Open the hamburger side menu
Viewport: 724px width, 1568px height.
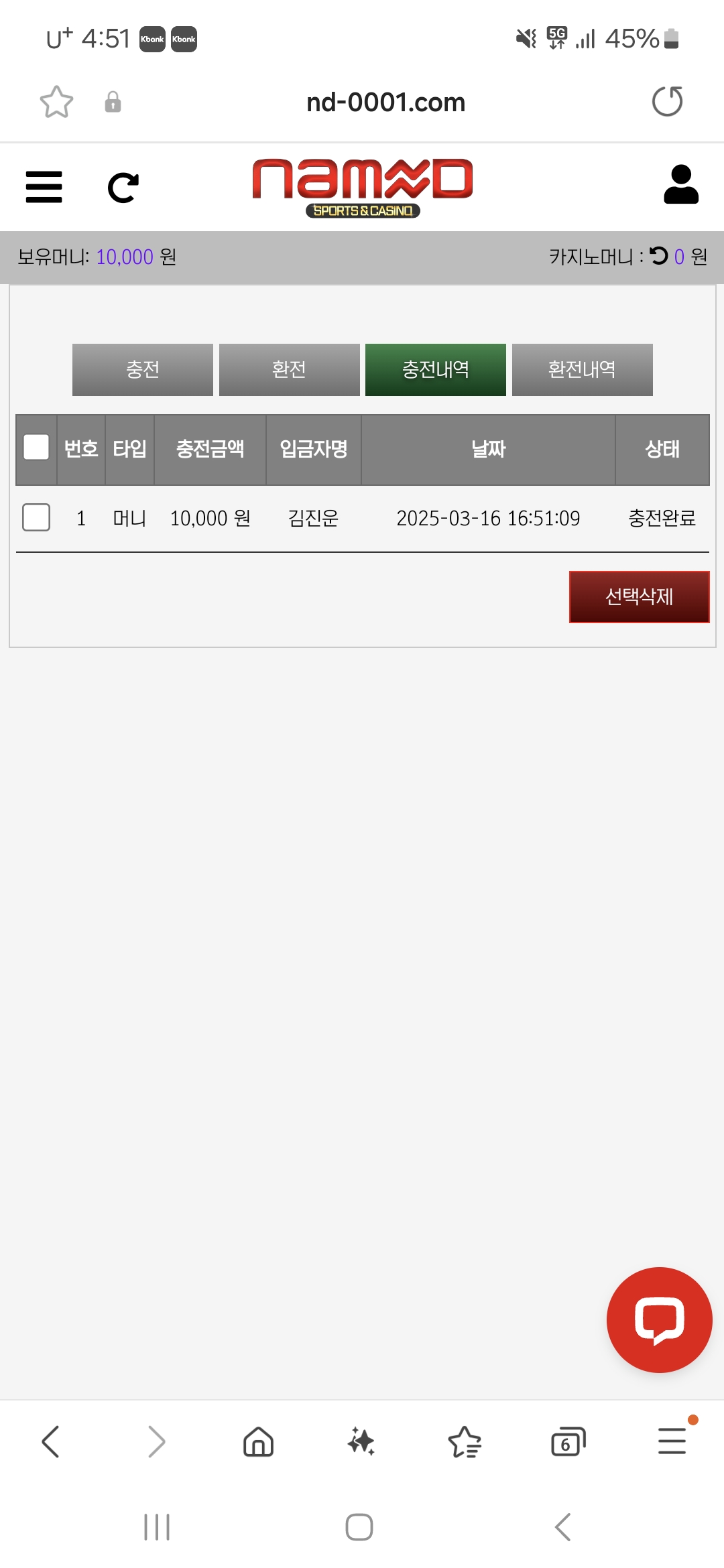click(x=44, y=187)
